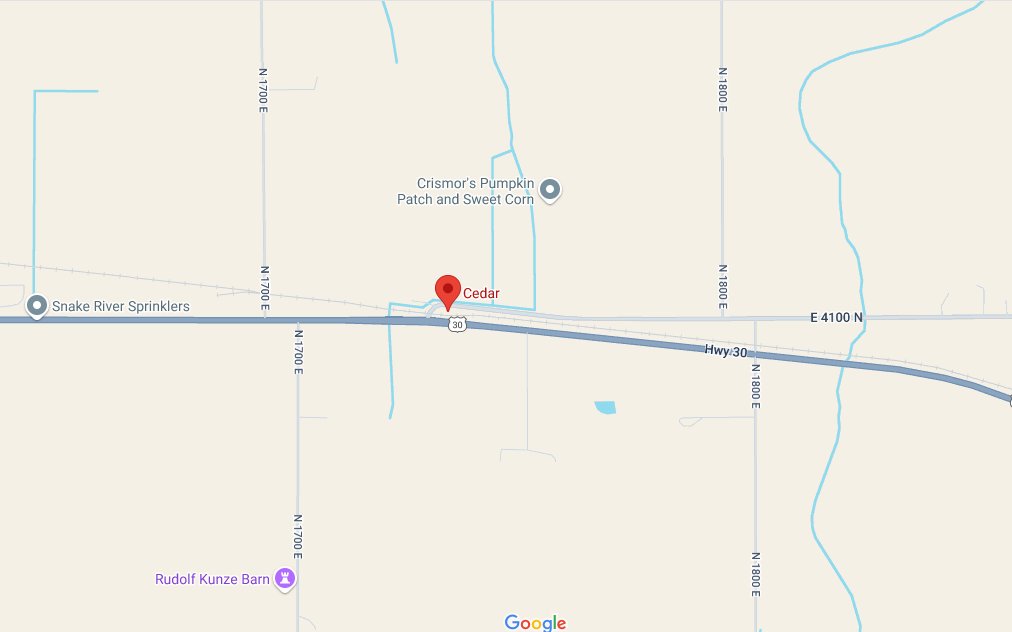Select the Snake River Sprinklers marker
The height and width of the screenshot is (632, 1012).
point(38,305)
